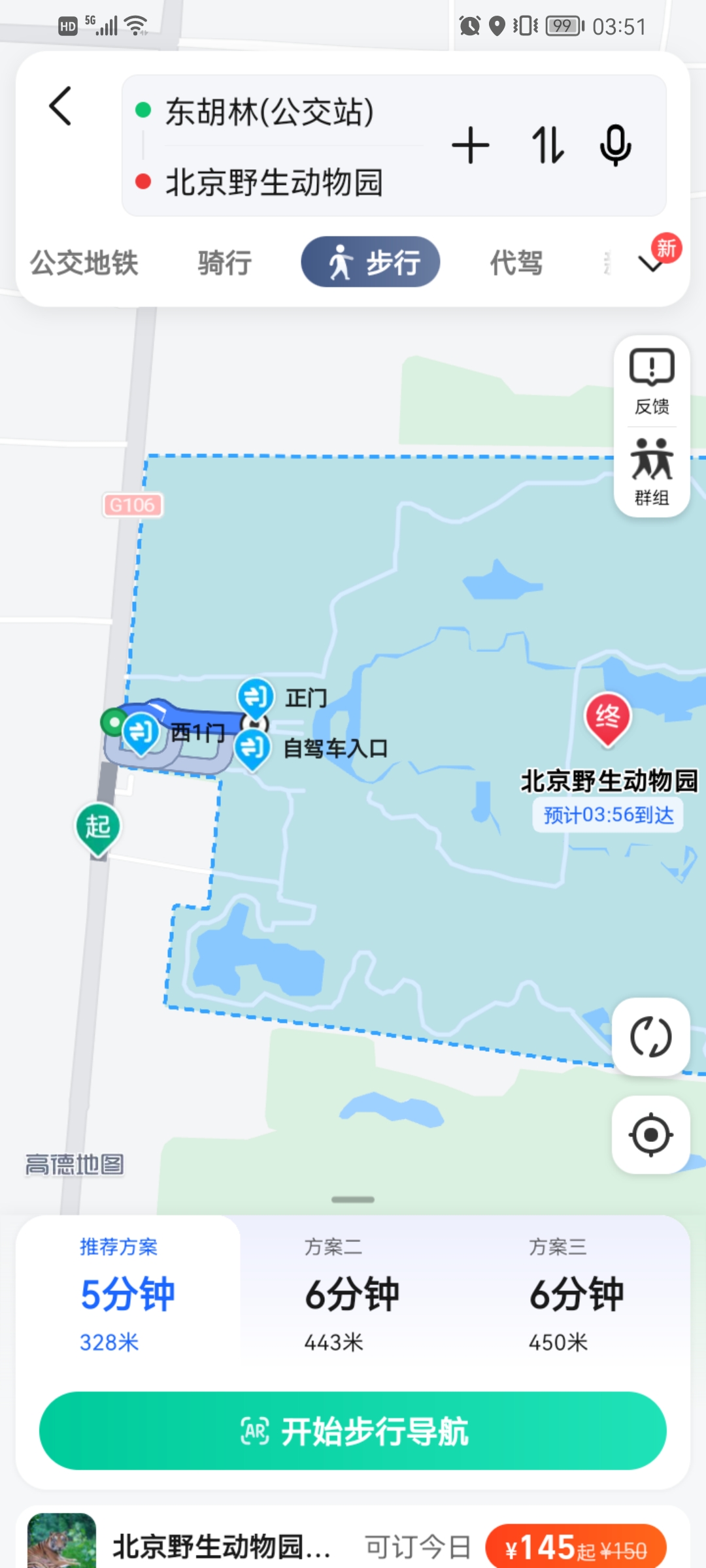Start walking navigation with 开始步行导航
This screenshot has width=706, height=1568.
353,1431
